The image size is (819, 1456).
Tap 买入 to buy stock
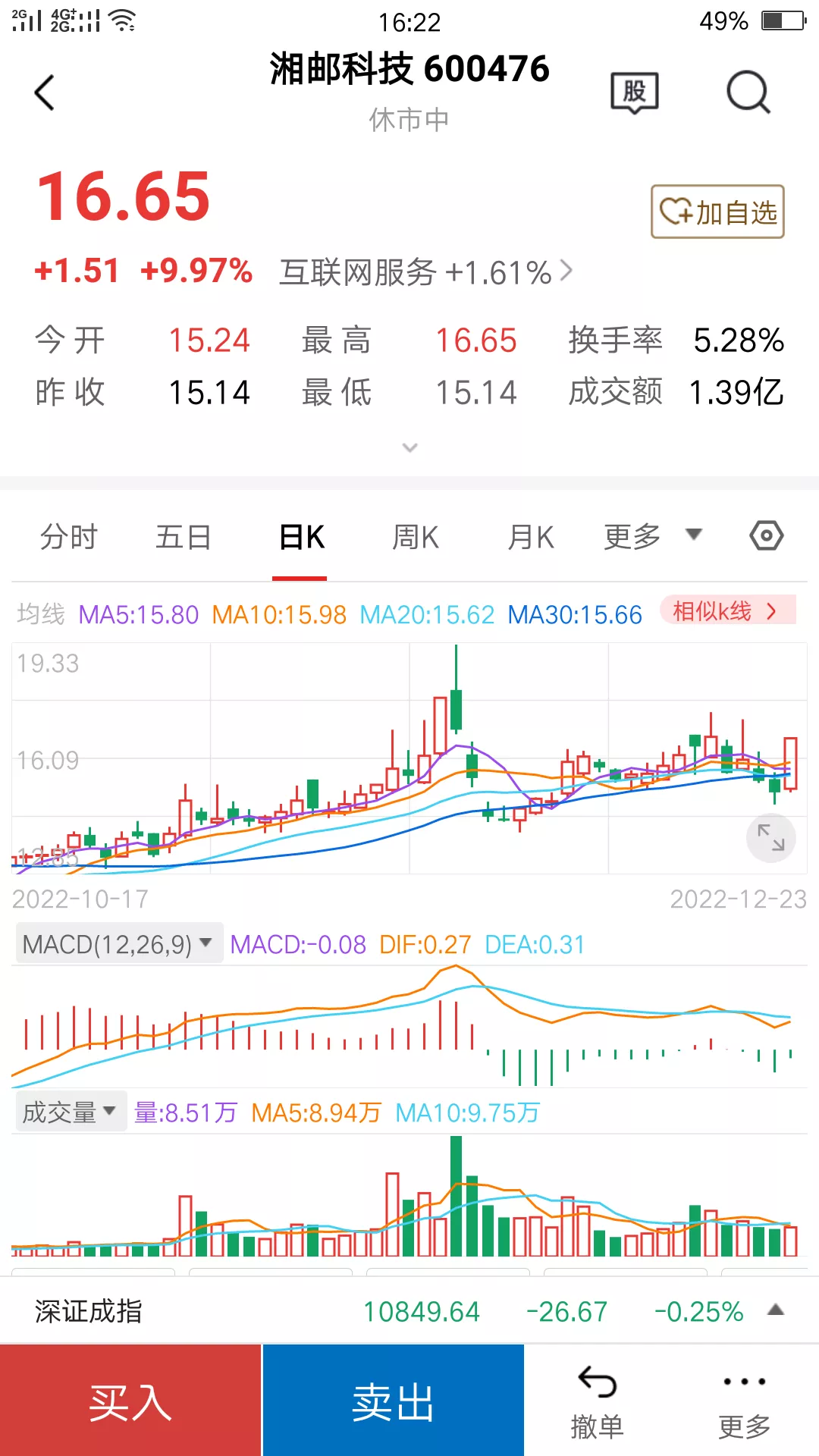(x=130, y=1401)
